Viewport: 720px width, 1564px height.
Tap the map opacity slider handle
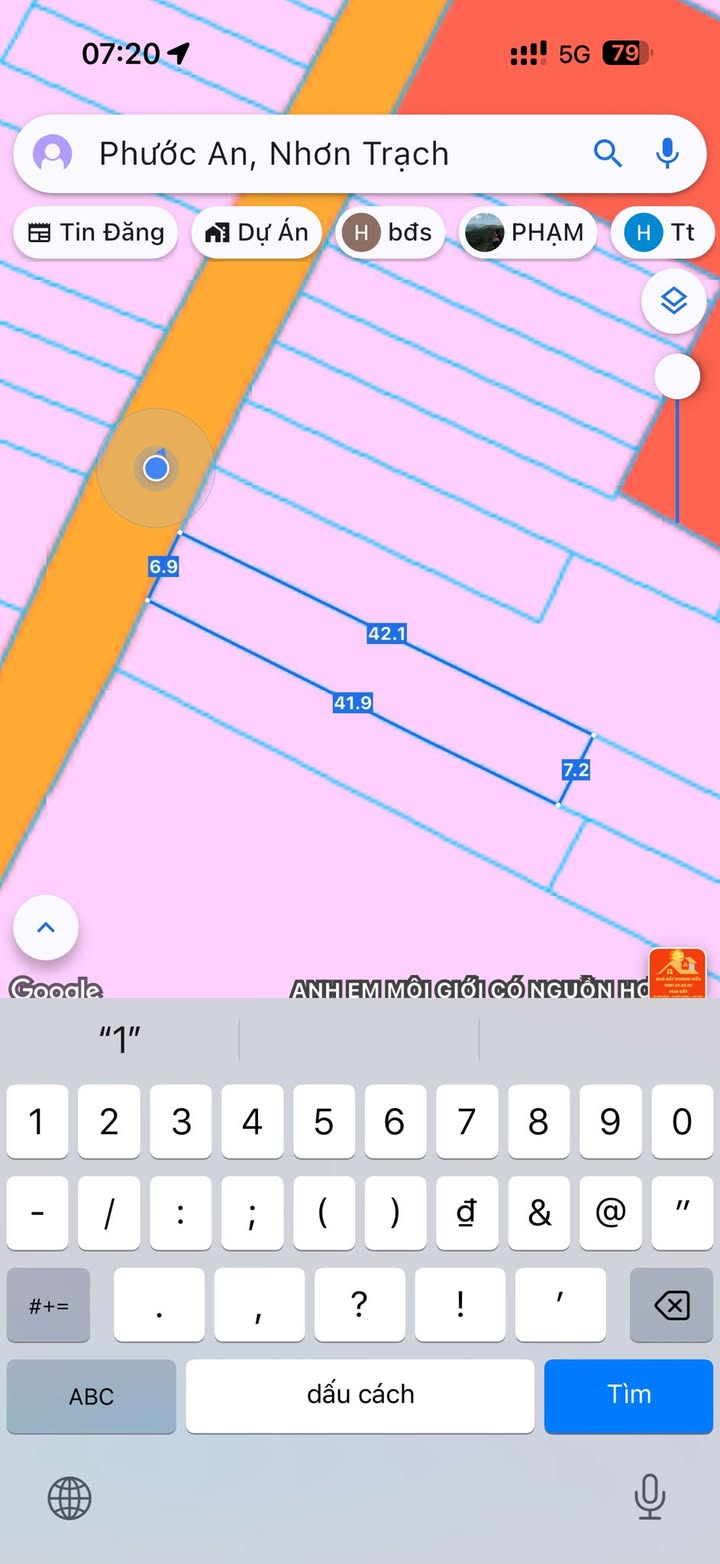[677, 377]
